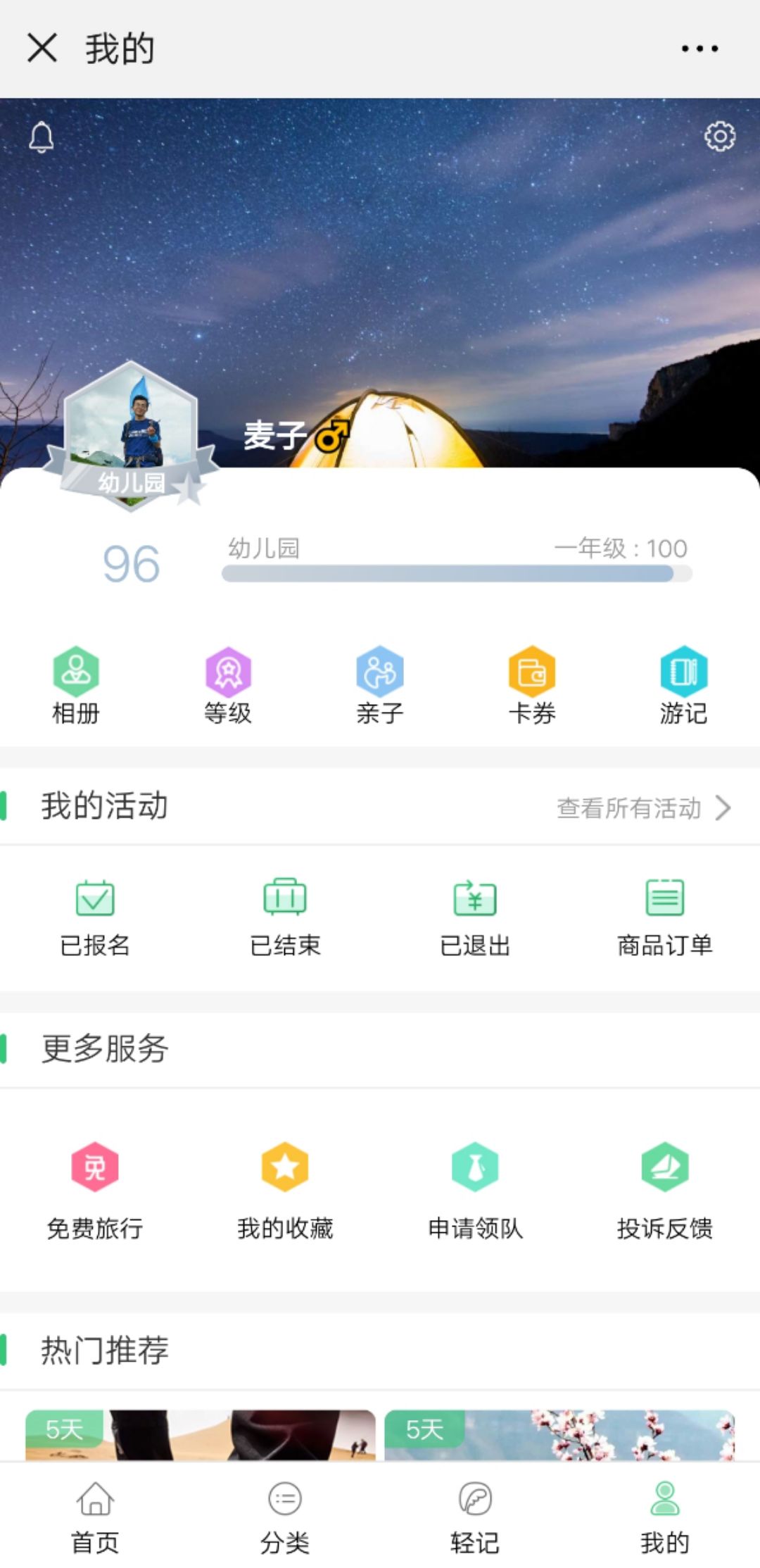760x1568 pixels.
Task: Open the 卡券 coupons wallet
Action: [532, 685]
